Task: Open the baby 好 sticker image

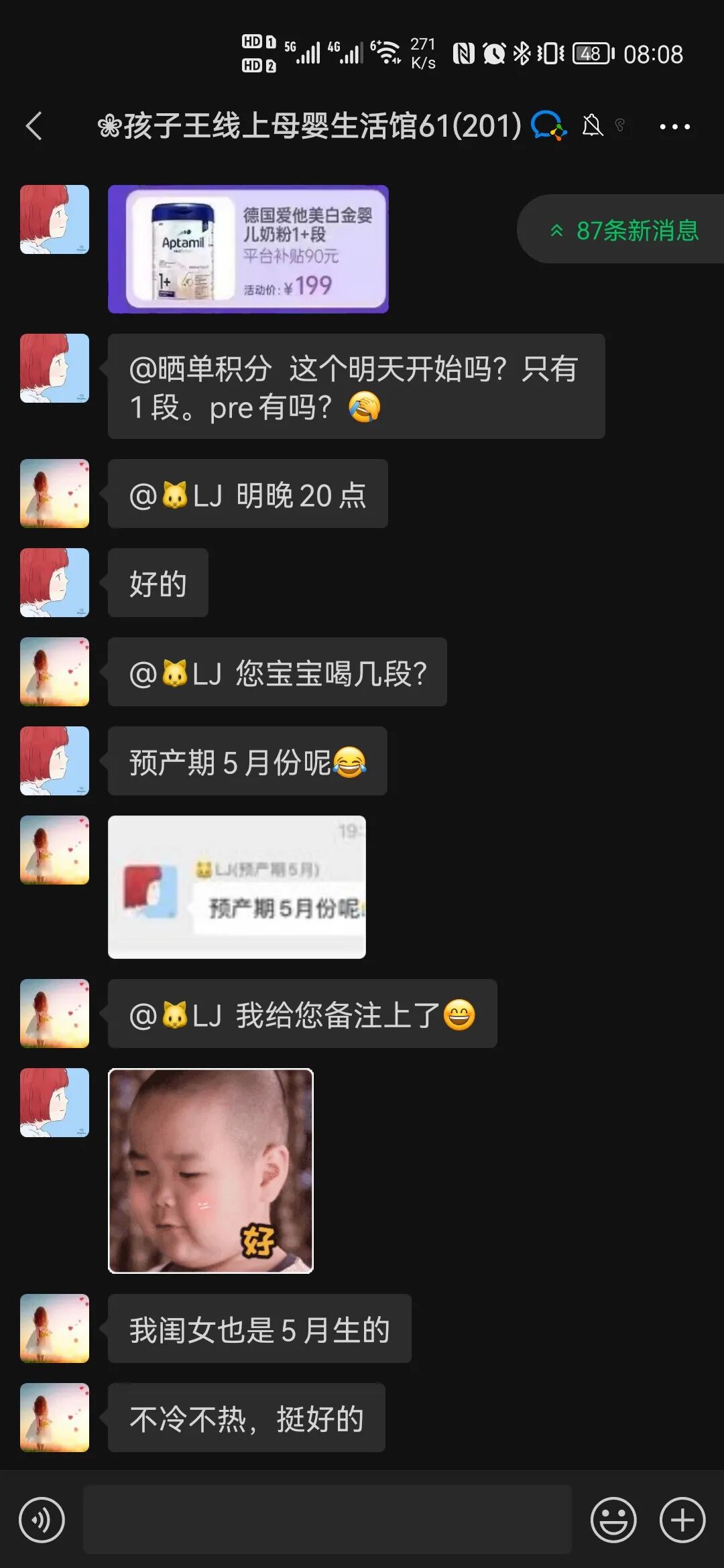Action: (x=210, y=1170)
